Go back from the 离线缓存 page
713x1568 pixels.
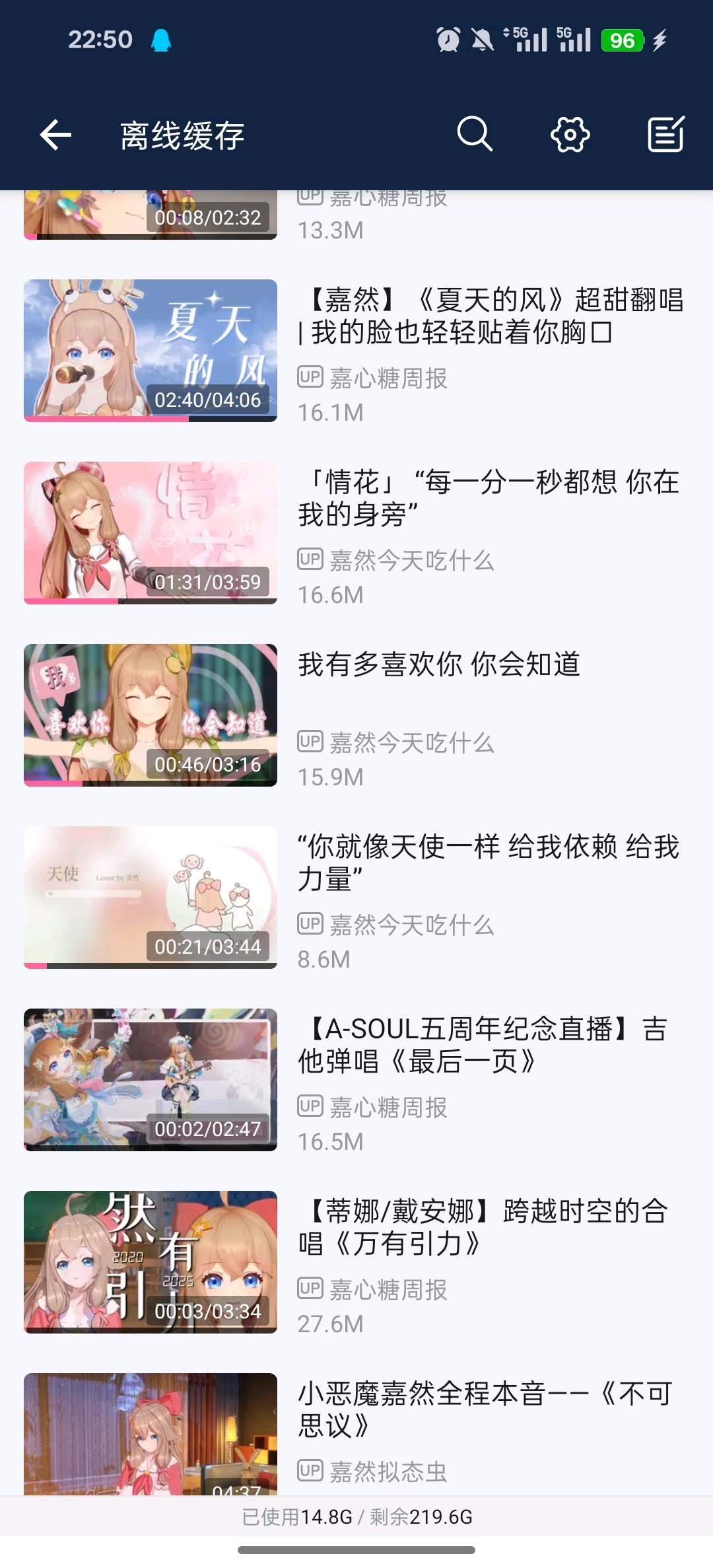tap(55, 135)
